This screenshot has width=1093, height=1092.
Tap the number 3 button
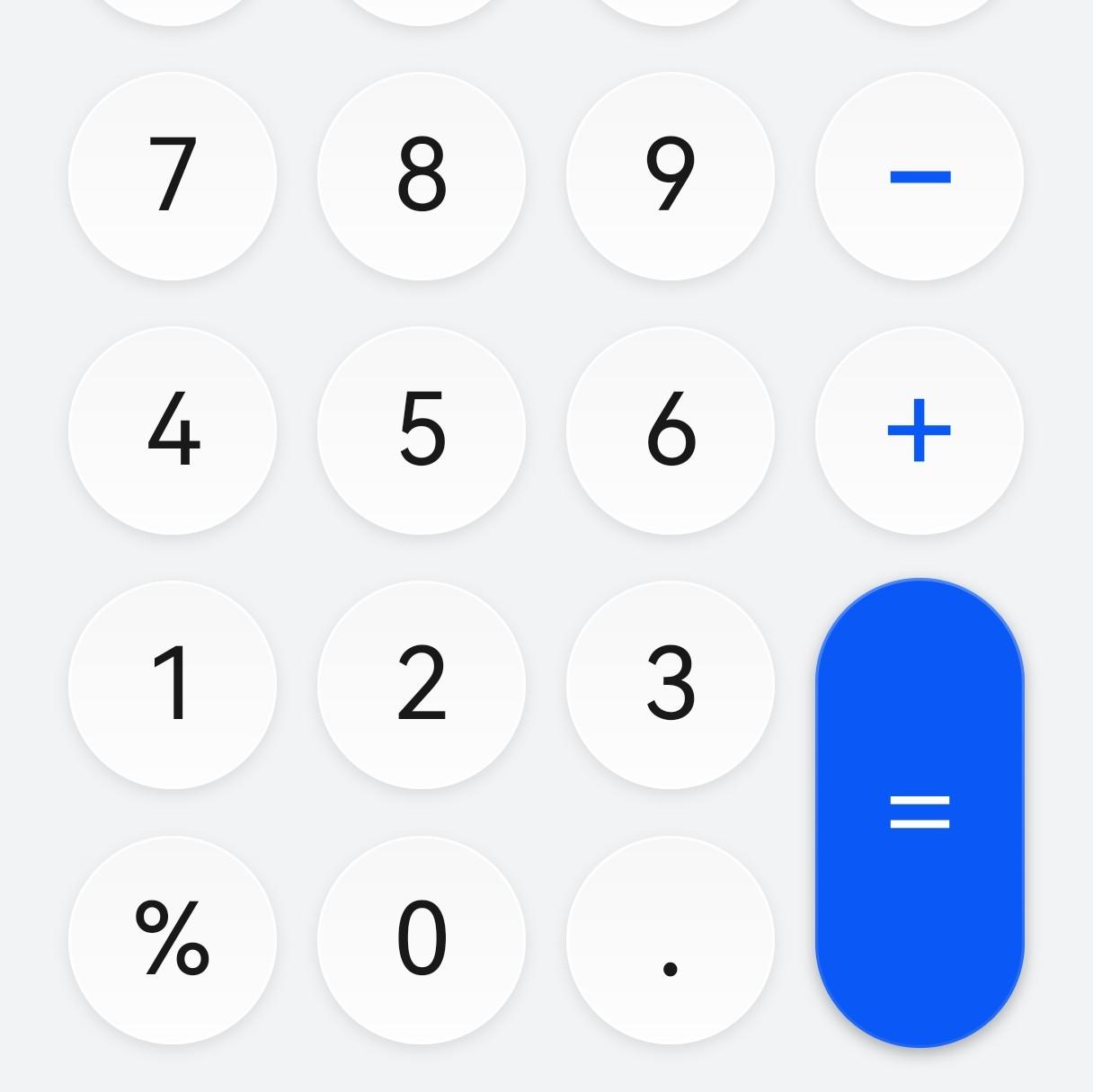click(671, 685)
